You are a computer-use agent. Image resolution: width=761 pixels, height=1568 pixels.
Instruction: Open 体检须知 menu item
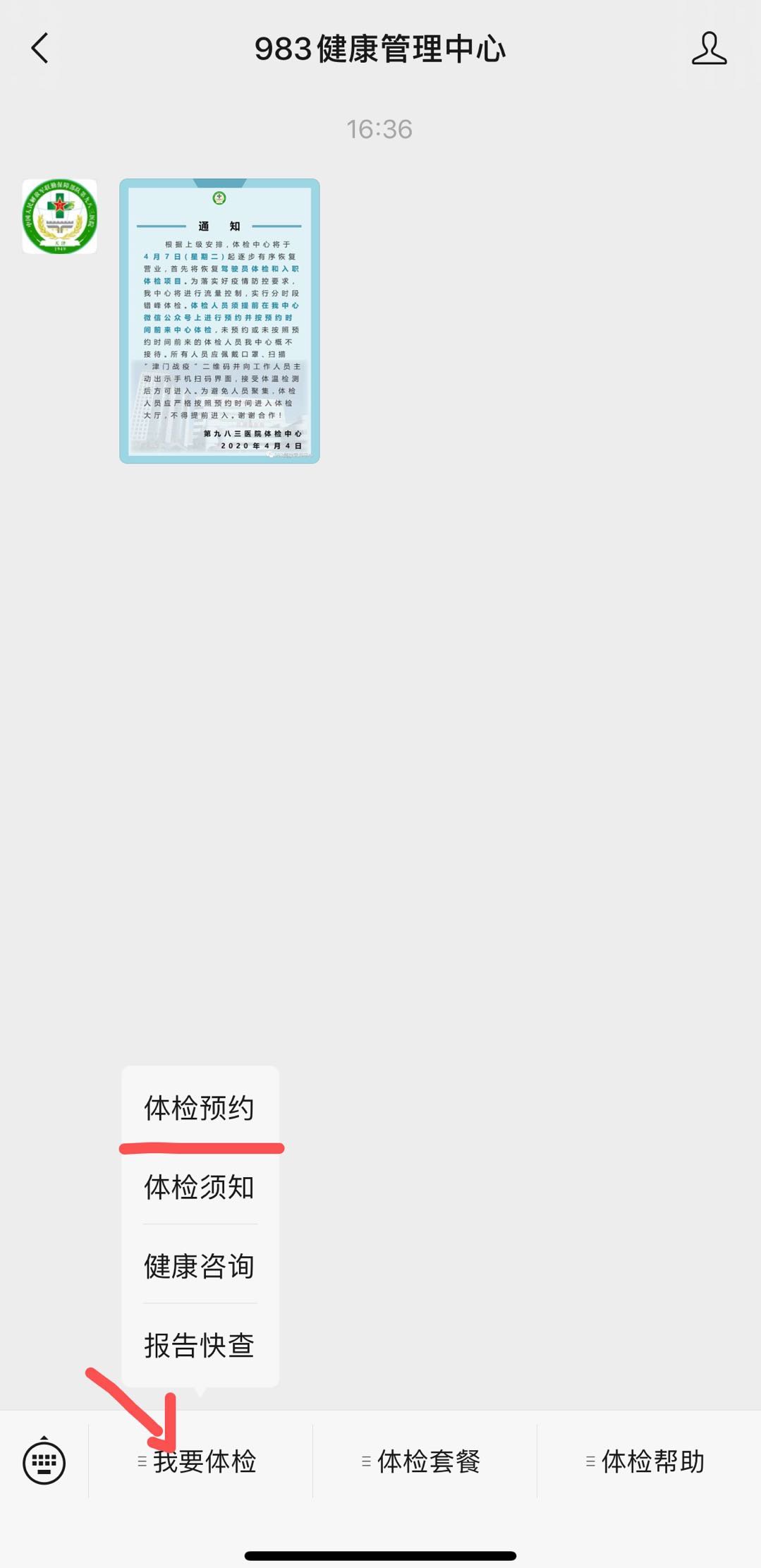coord(200,1187)
